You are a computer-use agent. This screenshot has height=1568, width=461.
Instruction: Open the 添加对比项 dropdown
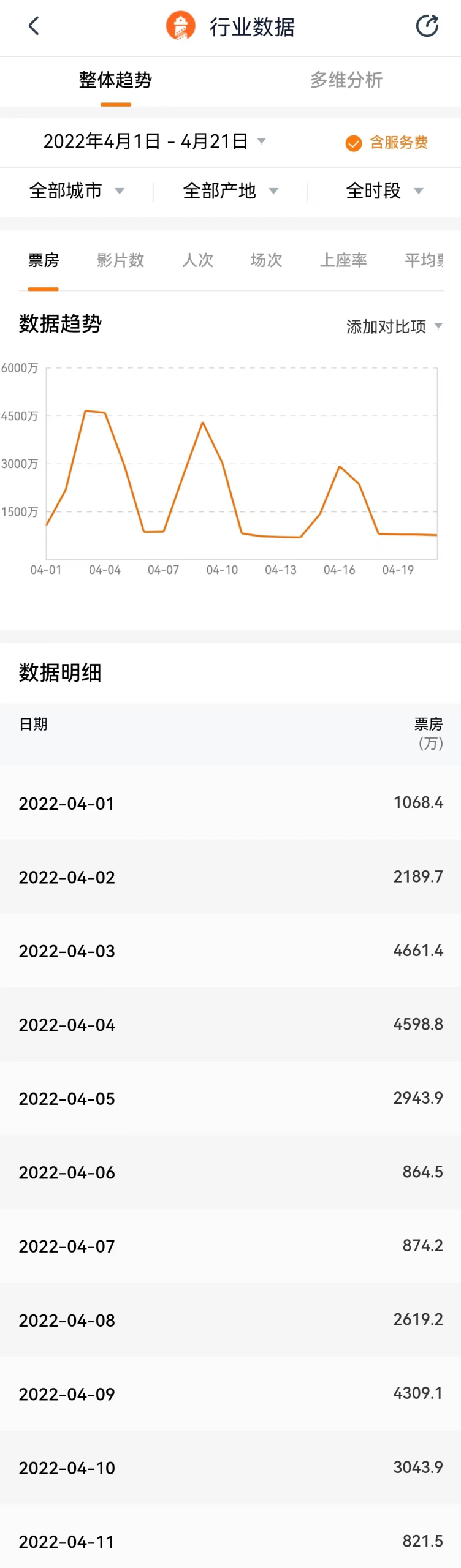(394, 326)
